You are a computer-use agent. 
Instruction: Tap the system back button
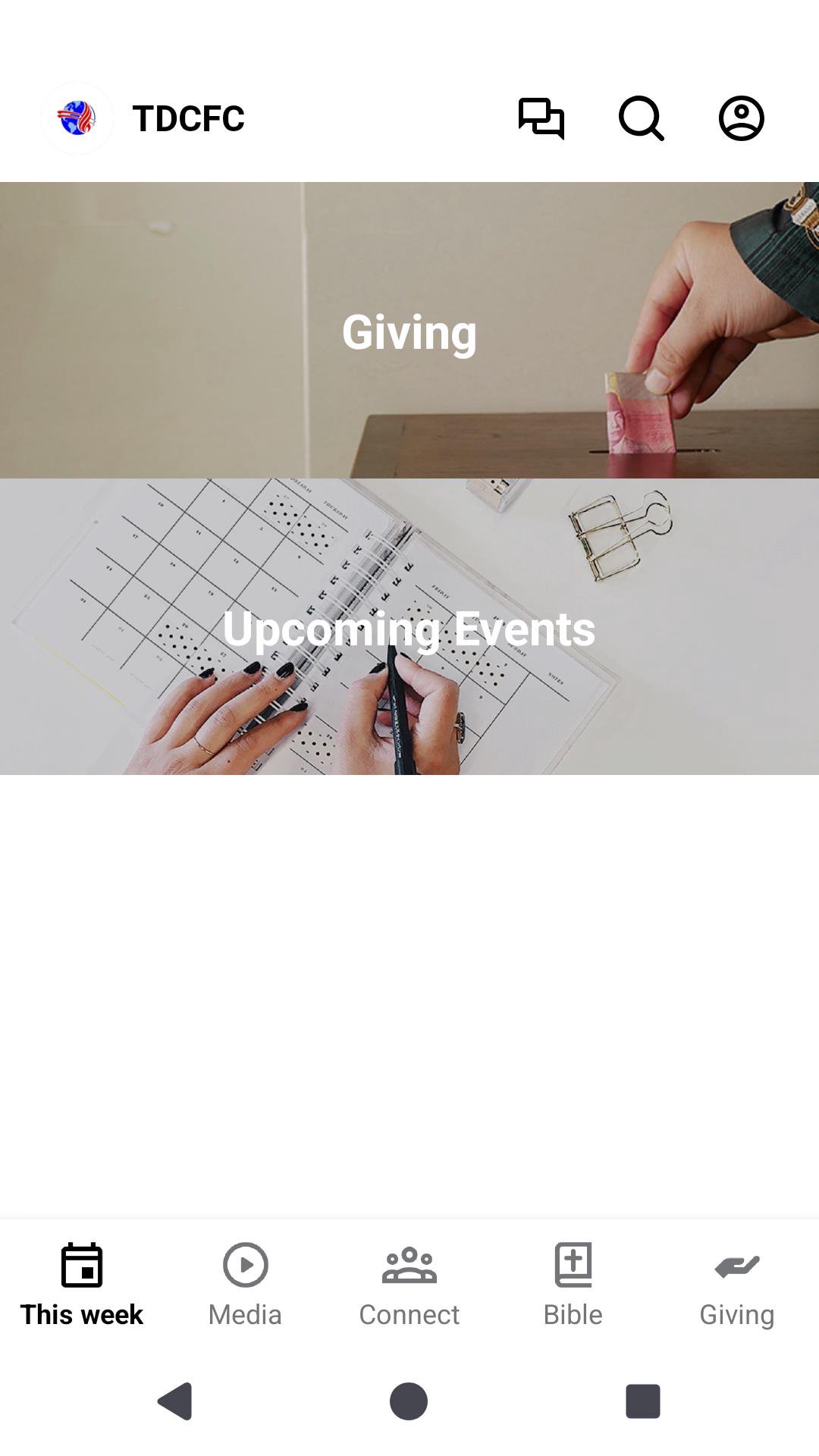[176, 1401]
